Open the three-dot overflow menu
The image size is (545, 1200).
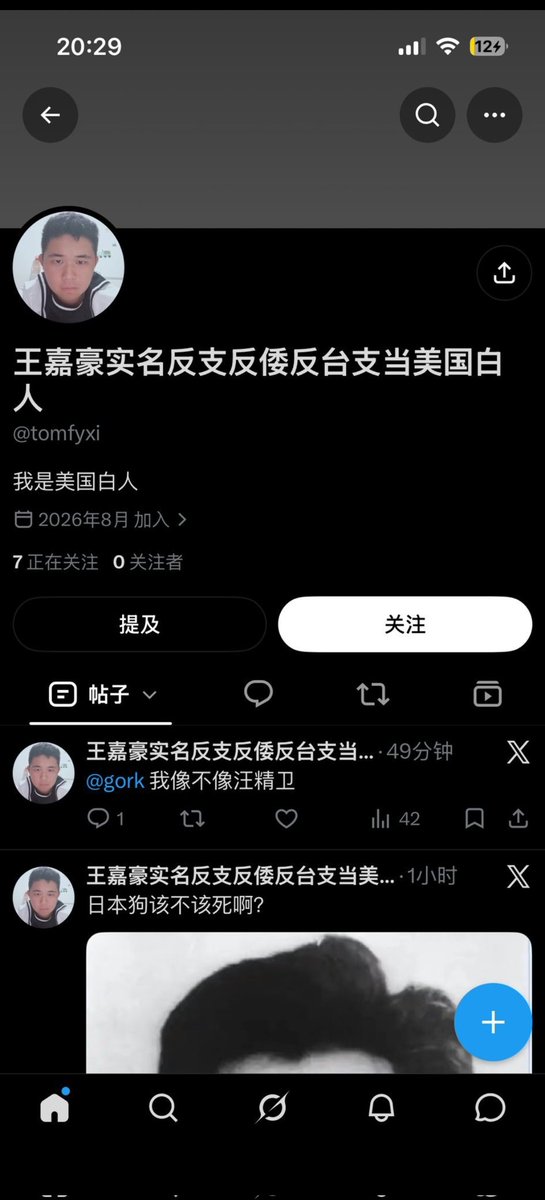[494, 115]
